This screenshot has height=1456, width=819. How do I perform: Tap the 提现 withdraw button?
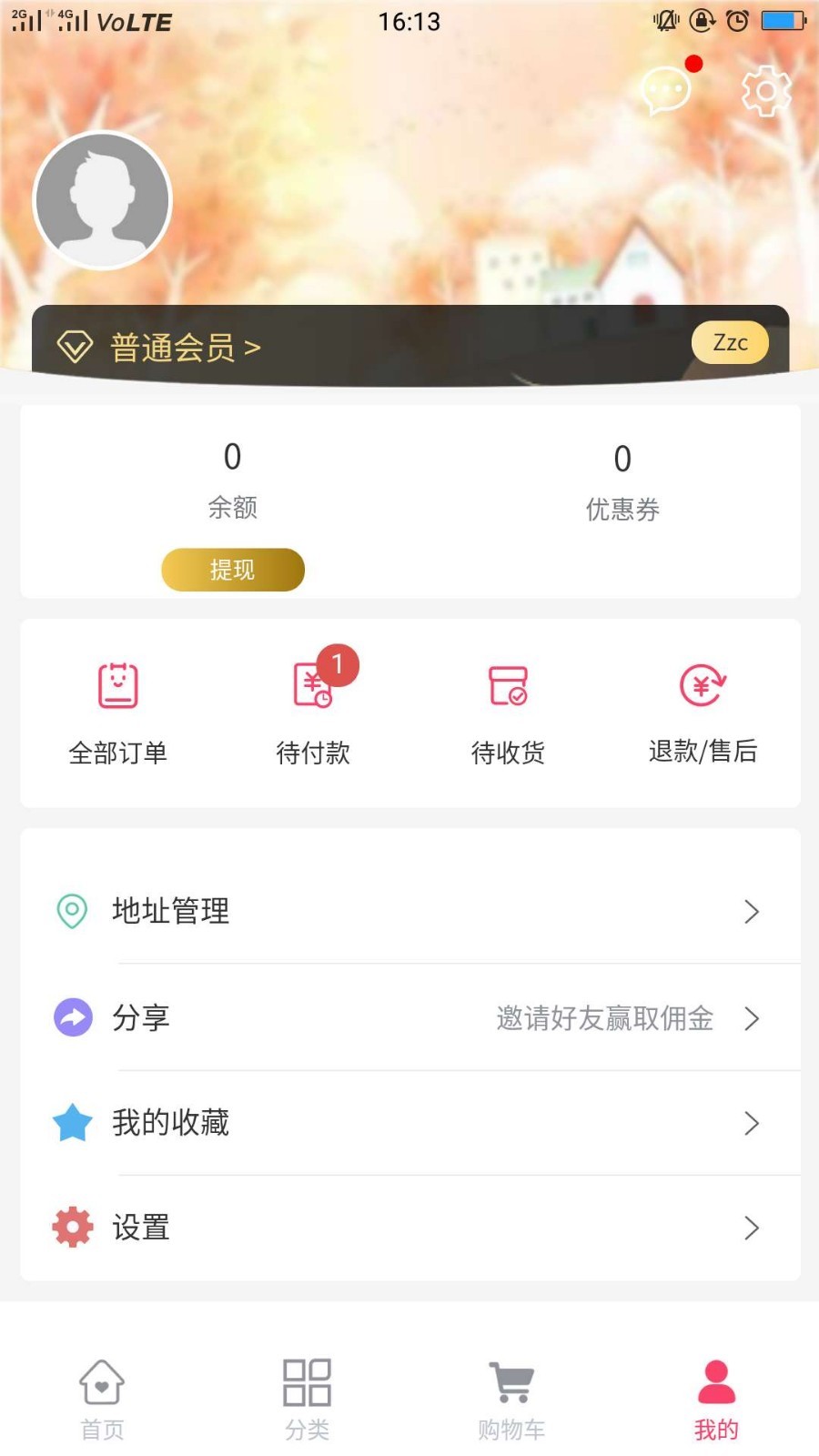pyautogui.click(x=233, y=570)
